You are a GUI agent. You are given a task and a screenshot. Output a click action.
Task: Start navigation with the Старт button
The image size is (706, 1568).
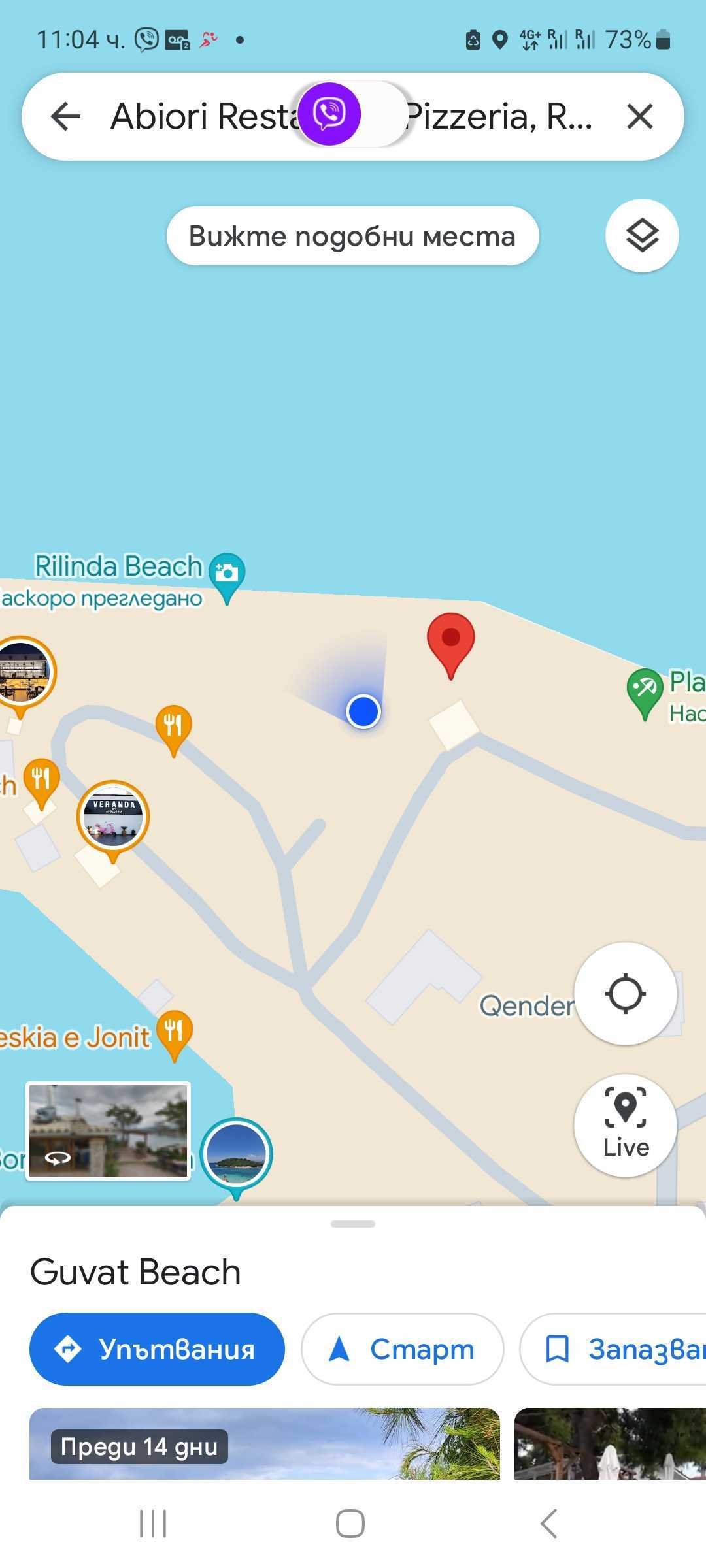tap(402, 1348)
